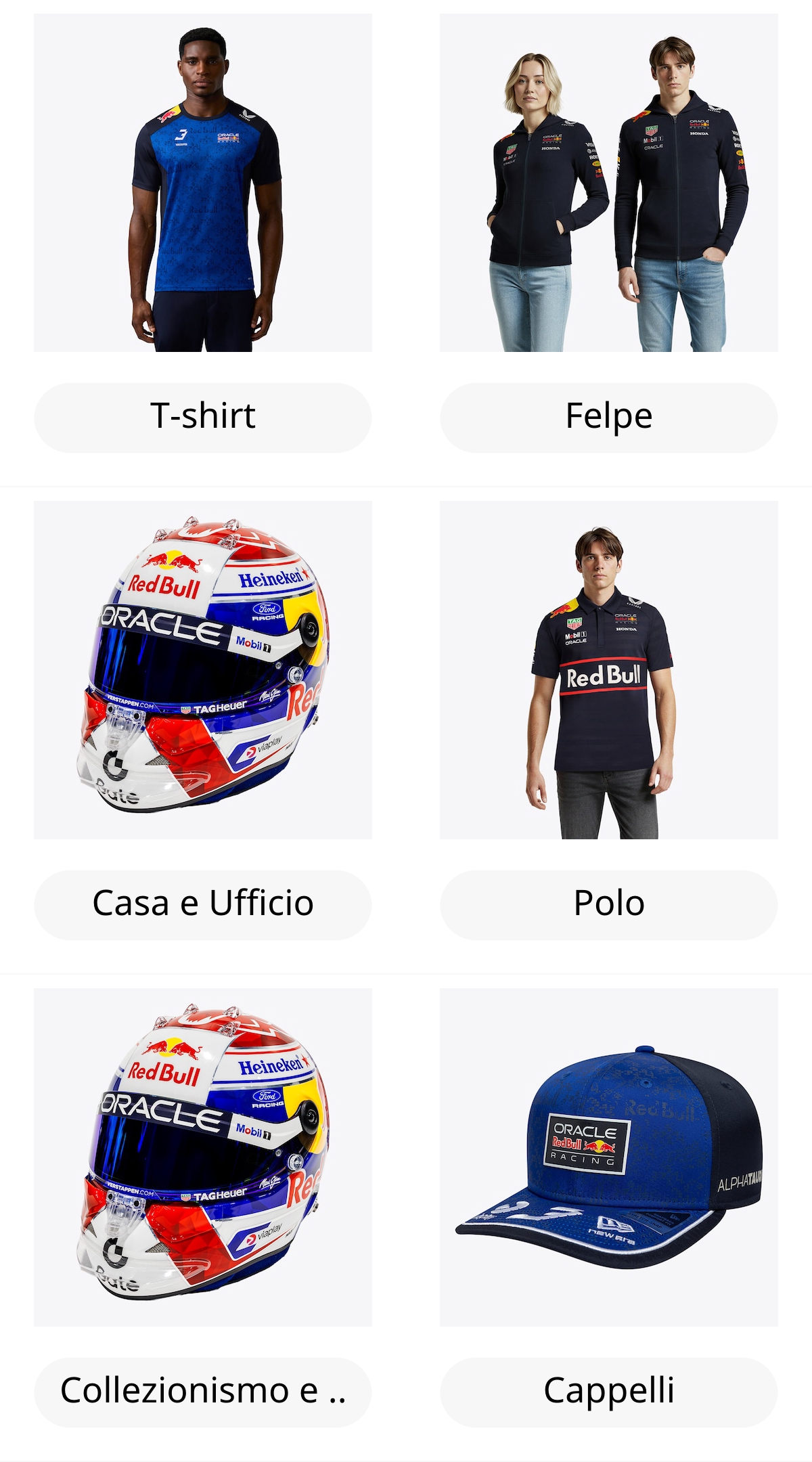
Task: Open the Cappelli category
Action: click(608, 1390)
